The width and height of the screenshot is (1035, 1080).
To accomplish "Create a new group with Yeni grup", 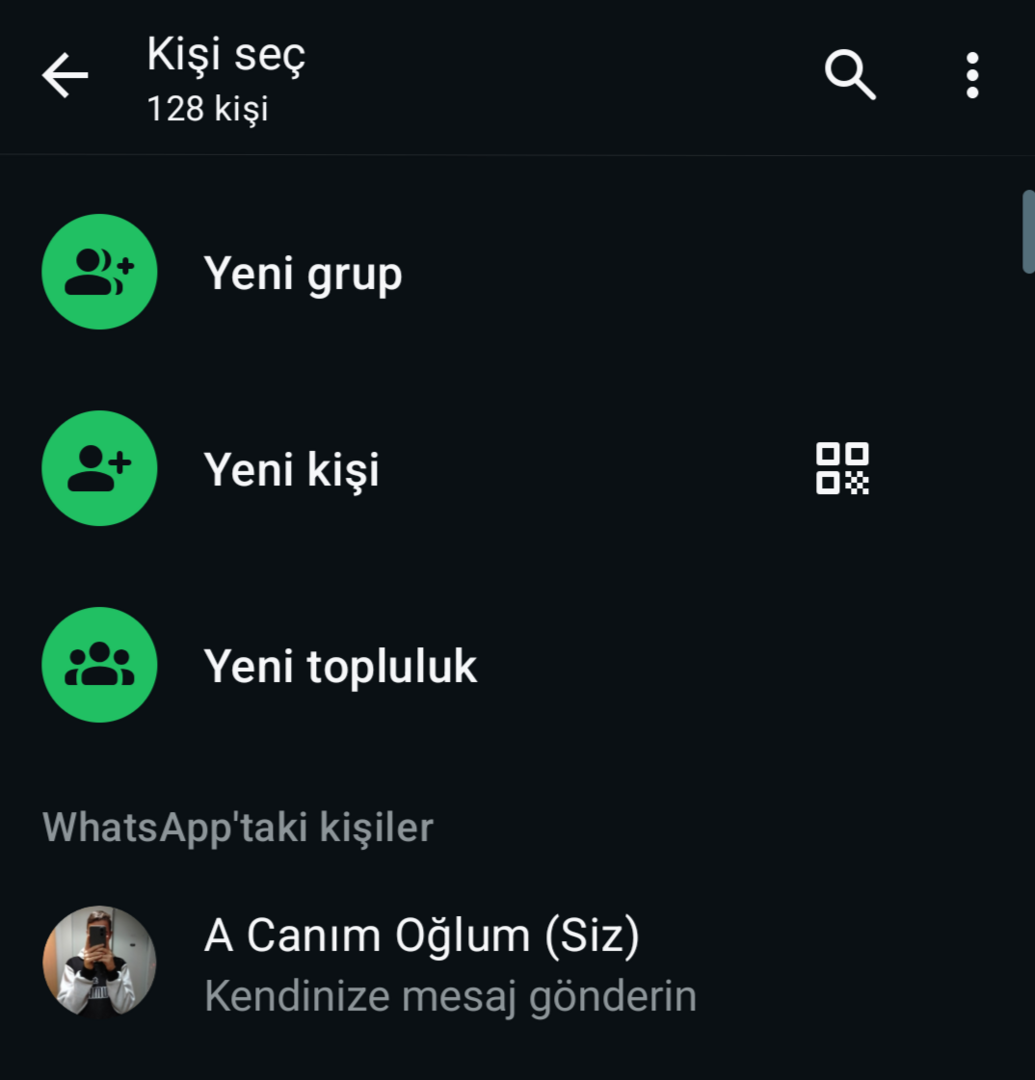I will (x=302, y=273).
